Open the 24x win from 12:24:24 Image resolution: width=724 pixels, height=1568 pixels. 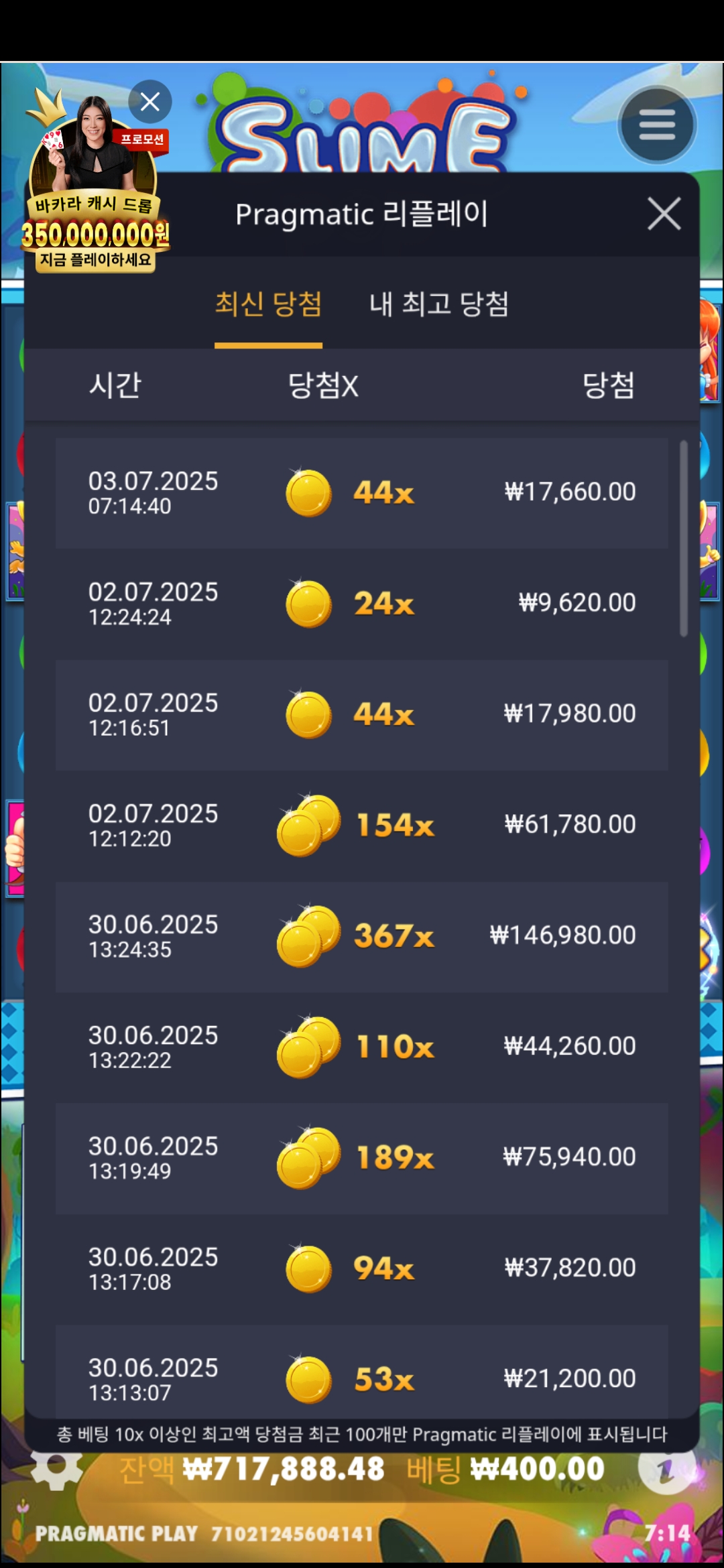(361, 604)
